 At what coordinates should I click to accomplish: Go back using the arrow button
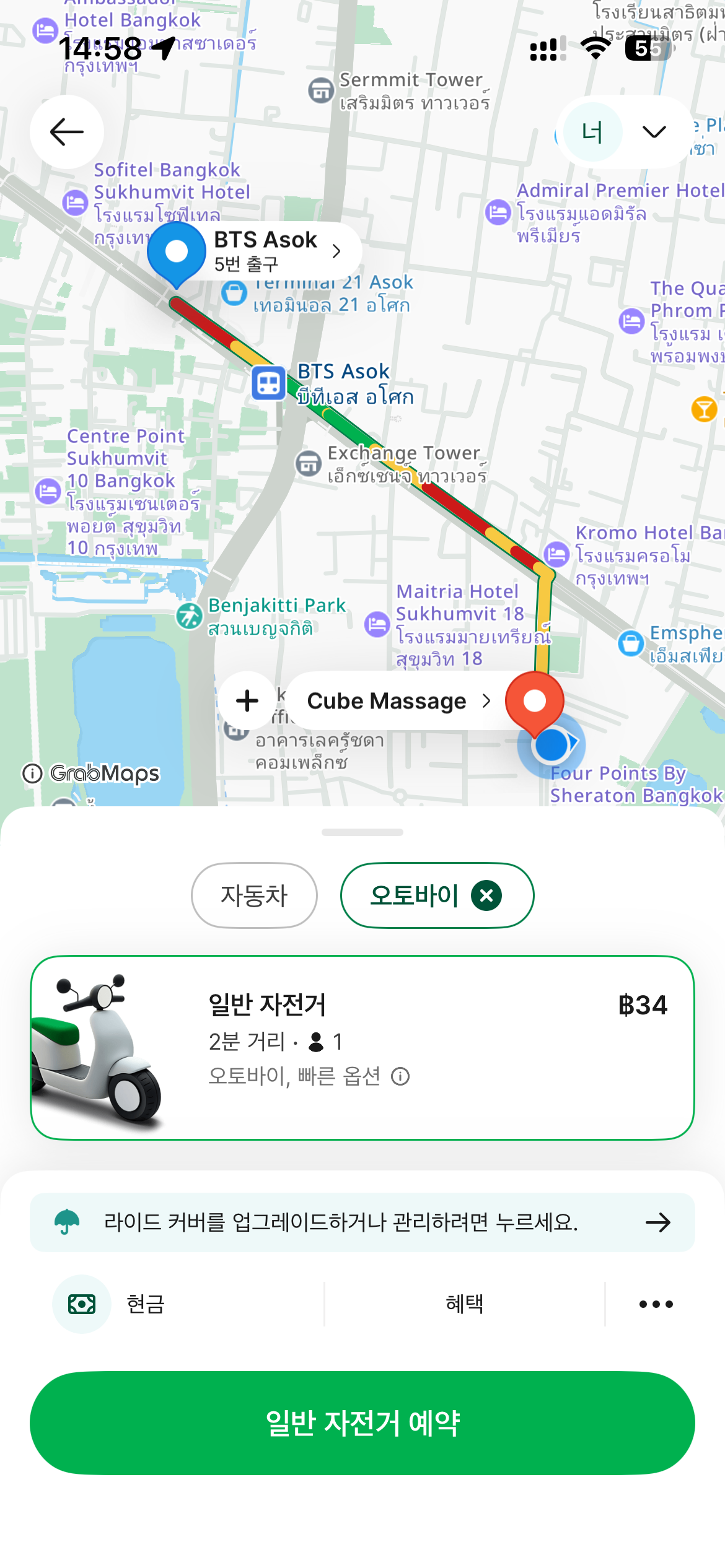pyautogui.click(x=66, y=132)
